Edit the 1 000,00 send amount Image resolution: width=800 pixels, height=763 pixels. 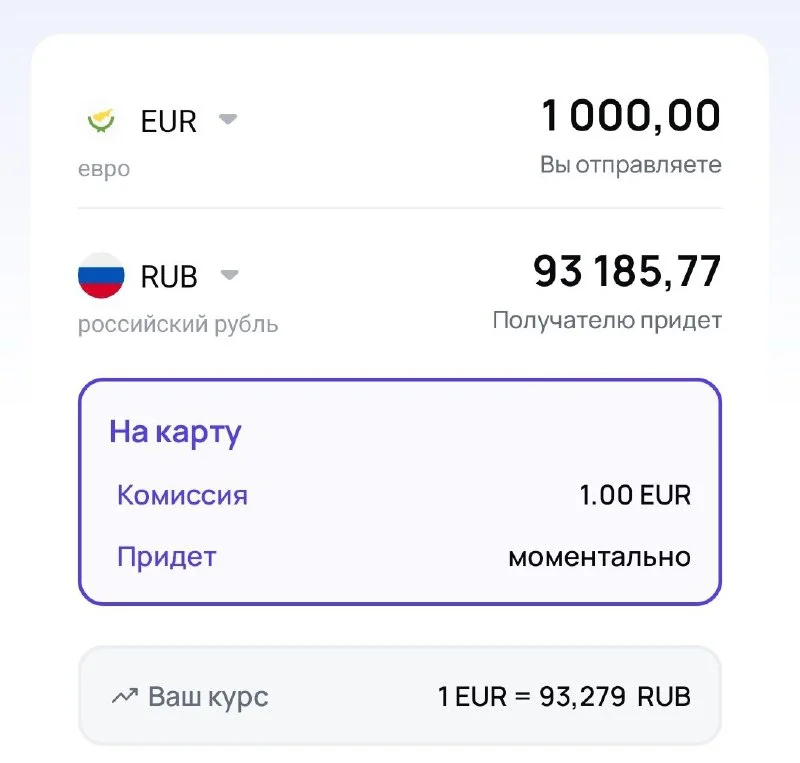point(630,117)
